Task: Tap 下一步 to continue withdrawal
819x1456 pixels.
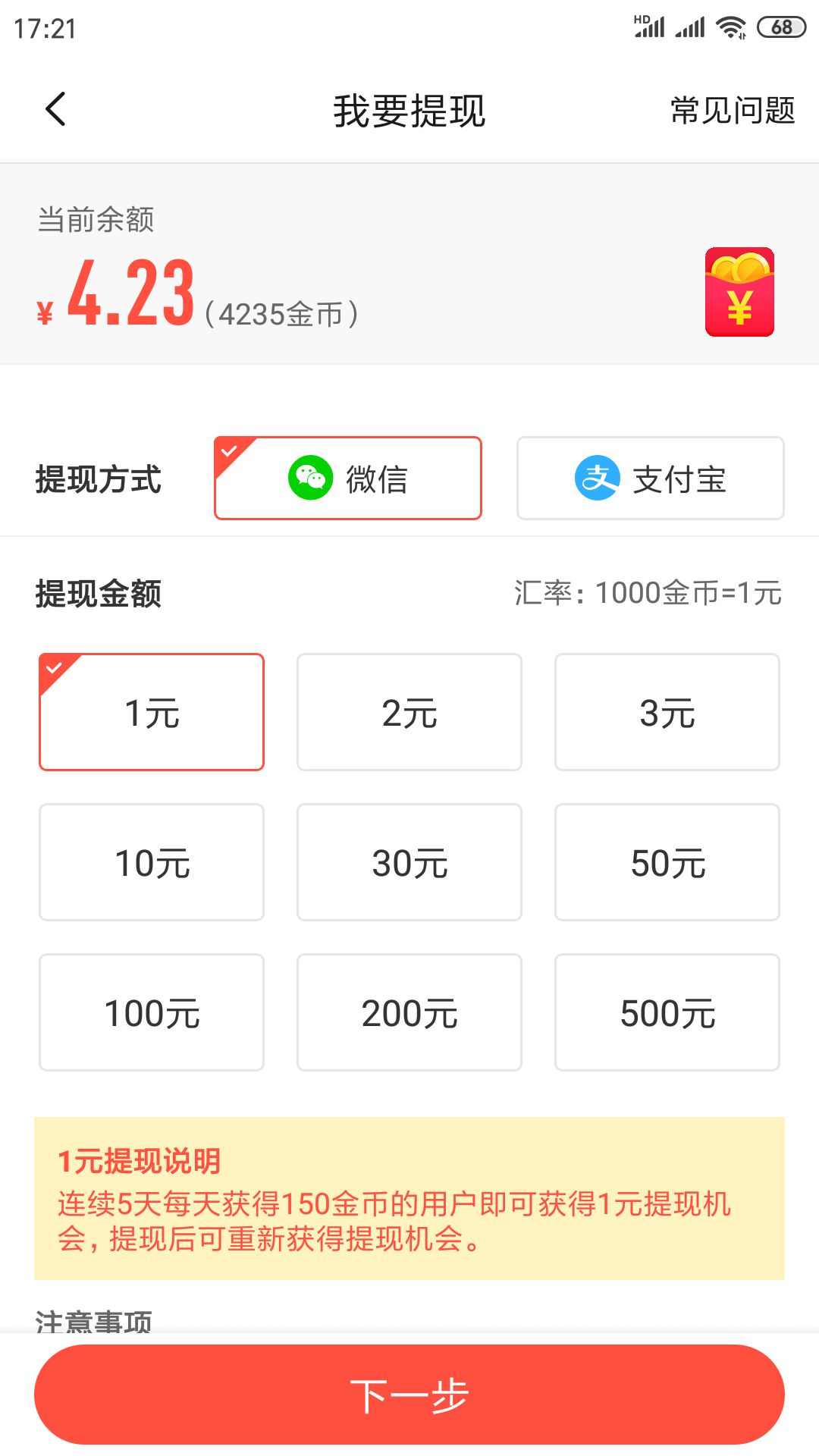Action: click(409, 1395)
